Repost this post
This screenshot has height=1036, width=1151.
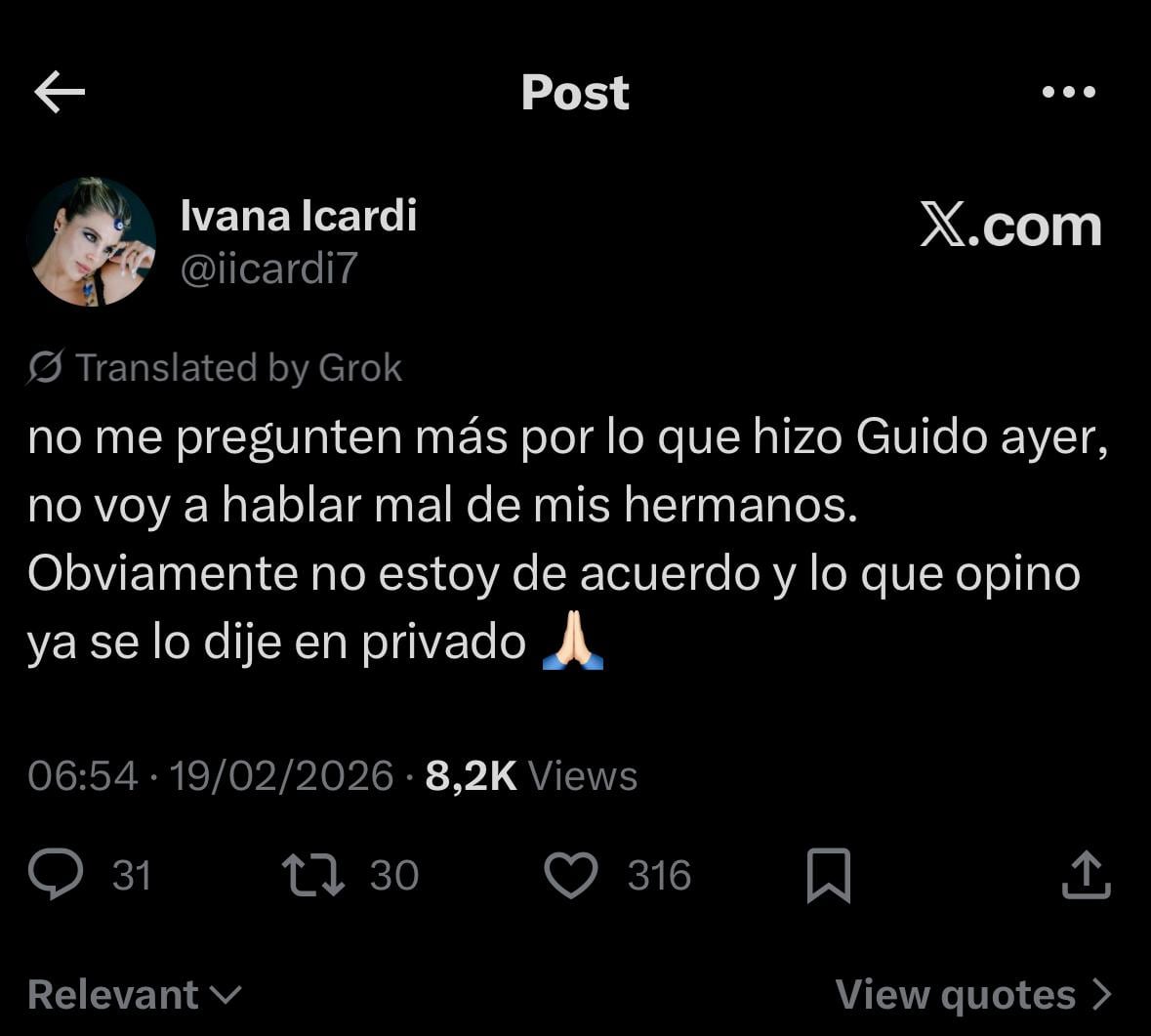click(312, 874)
